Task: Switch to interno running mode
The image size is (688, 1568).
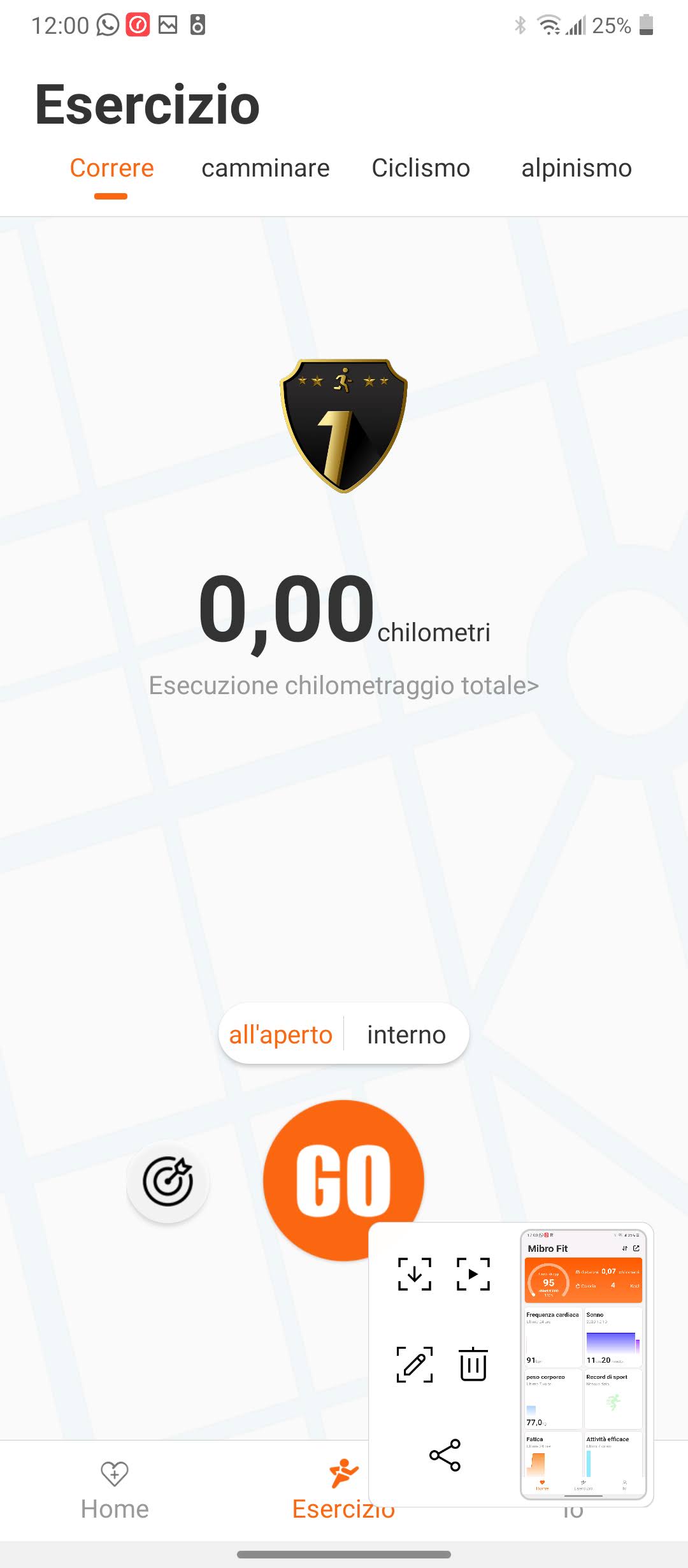Action: click(x=406, y=1034)
